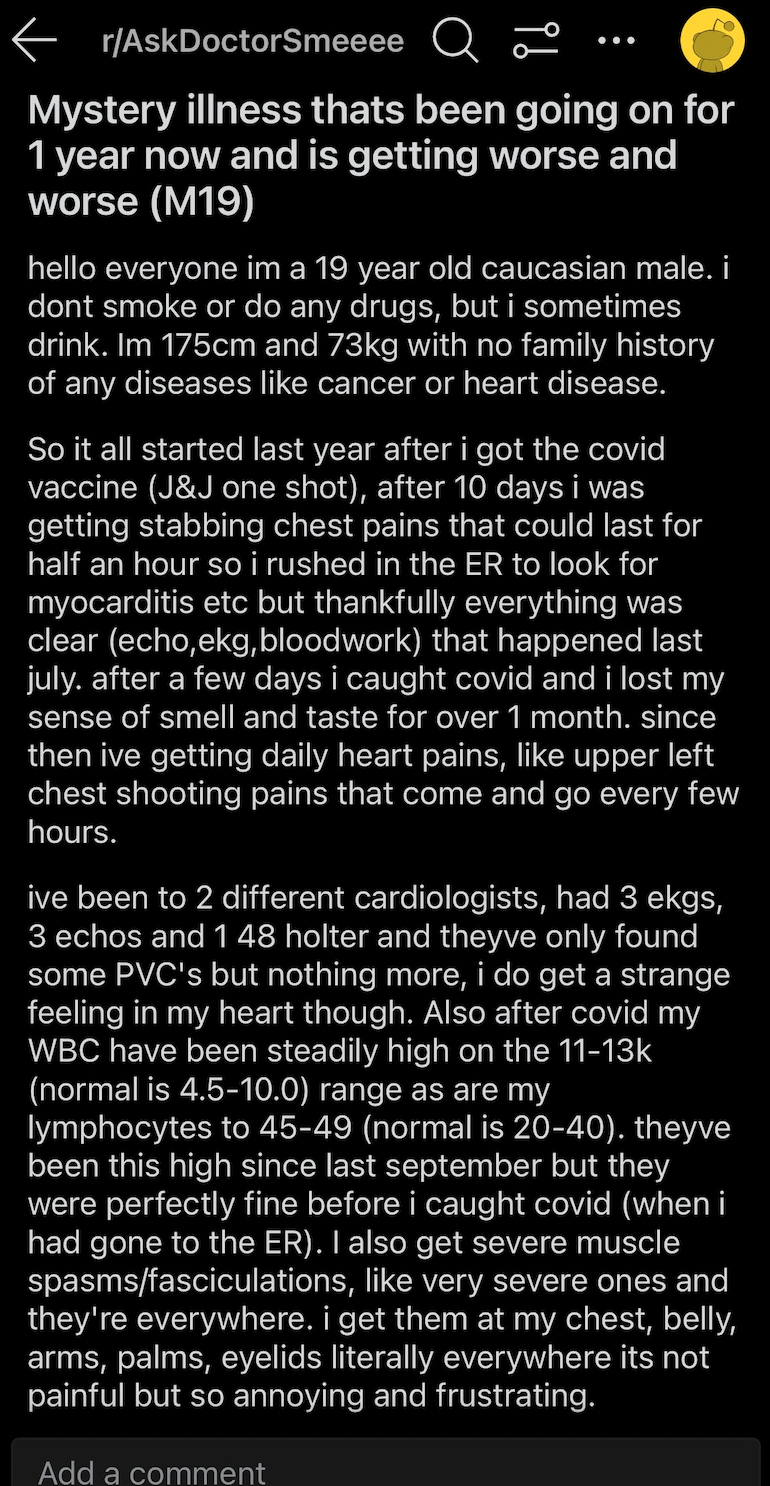Screen dimensions: 770x1486
Task: Open the sort and filter options
Action: coord(536,42)
